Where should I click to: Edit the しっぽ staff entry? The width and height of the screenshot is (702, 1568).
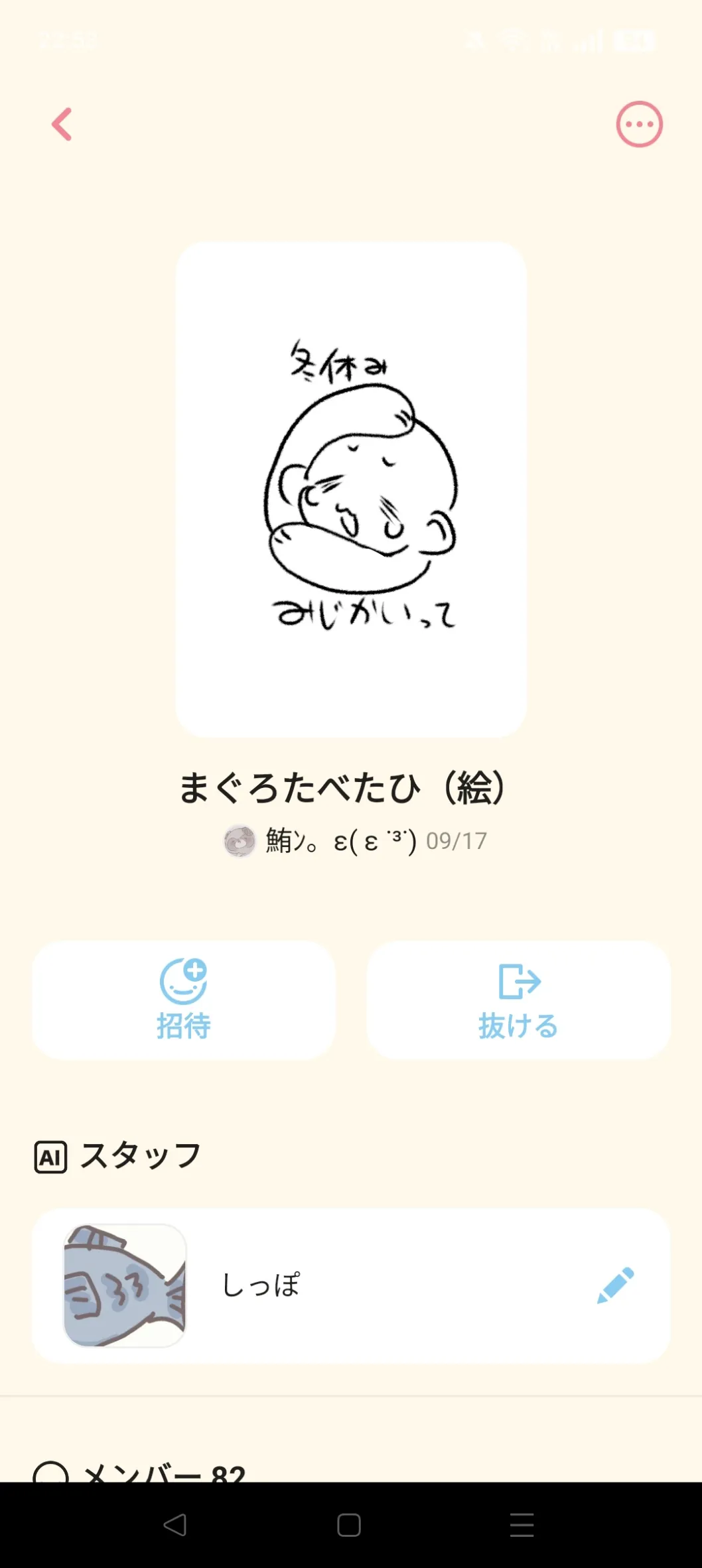tap(615, 1285)
